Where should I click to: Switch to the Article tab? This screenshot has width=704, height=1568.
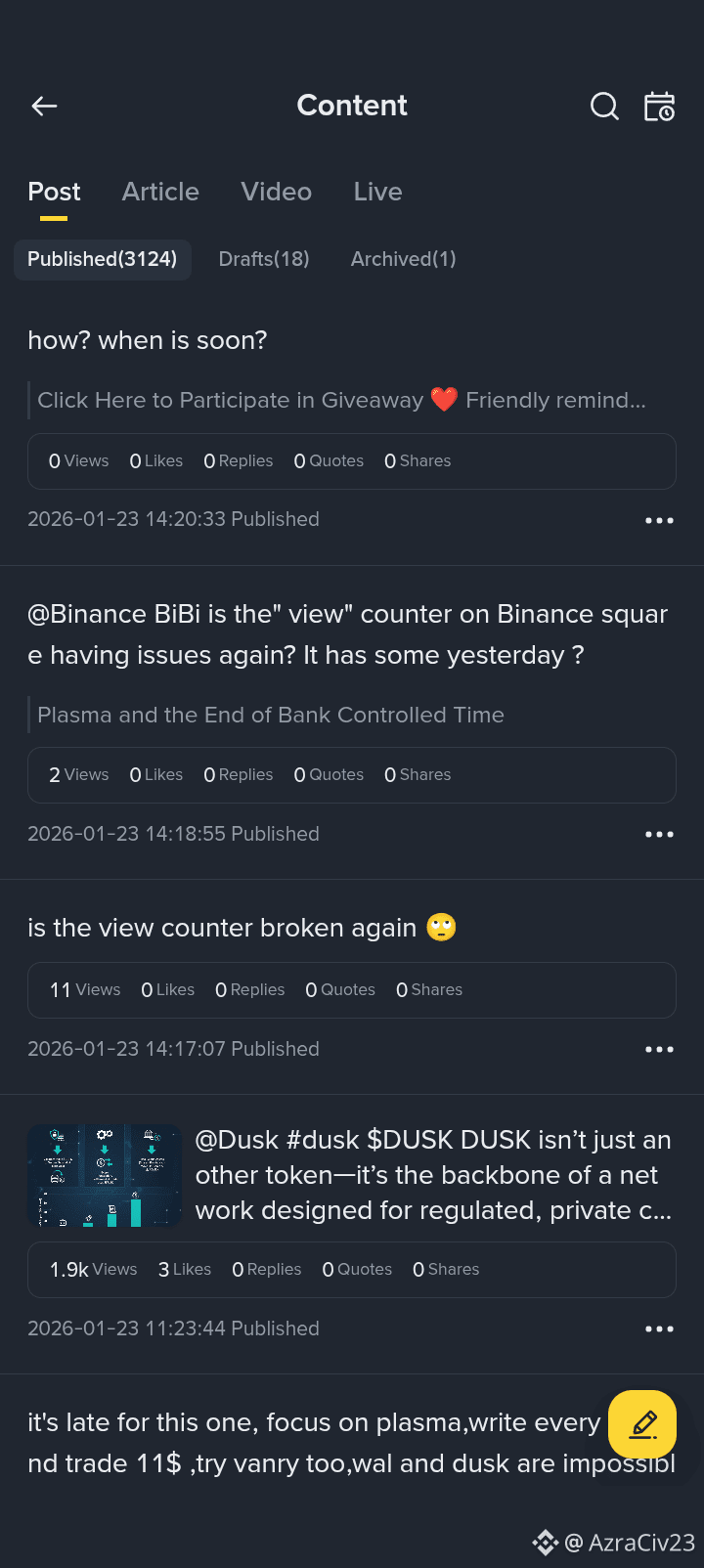(x=160, y=192)
